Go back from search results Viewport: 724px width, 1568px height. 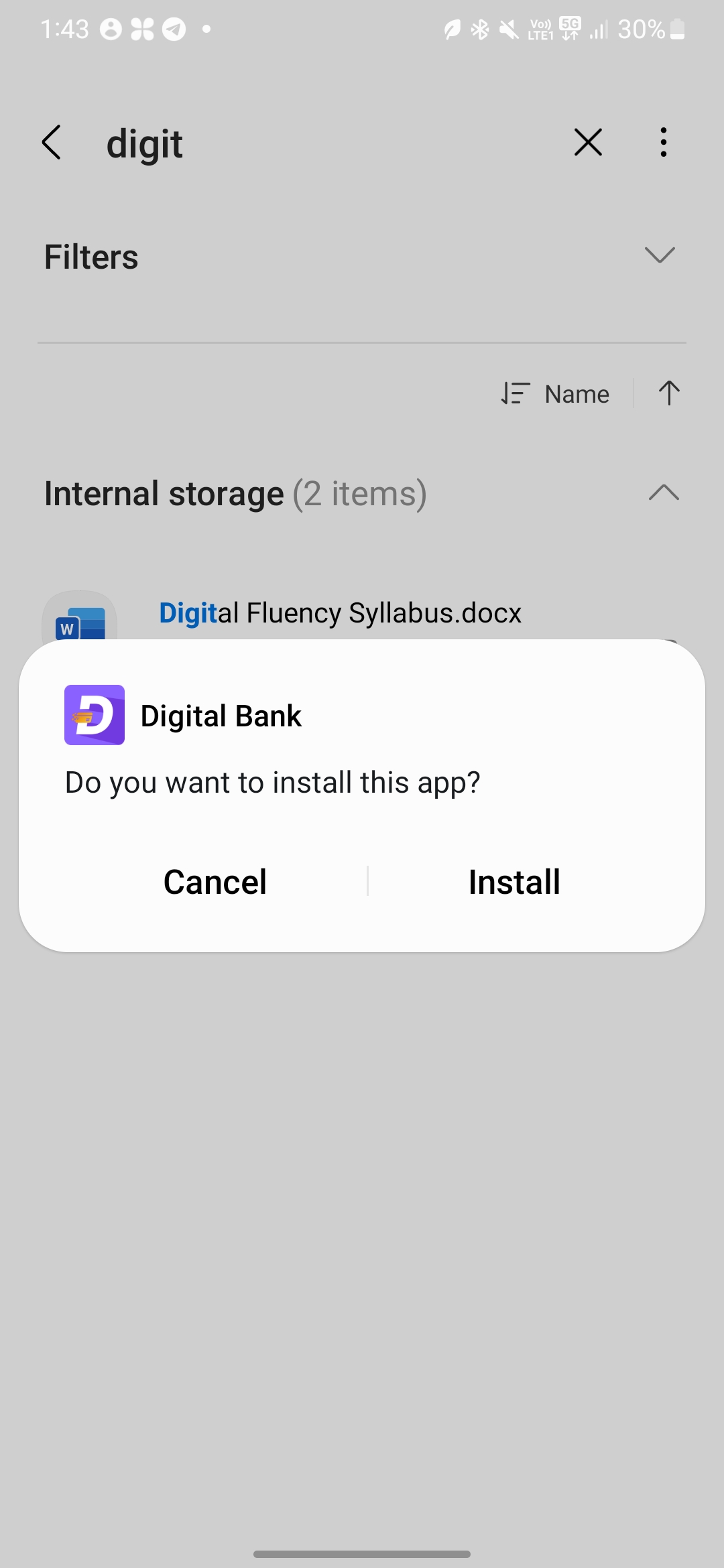point(52,143)
